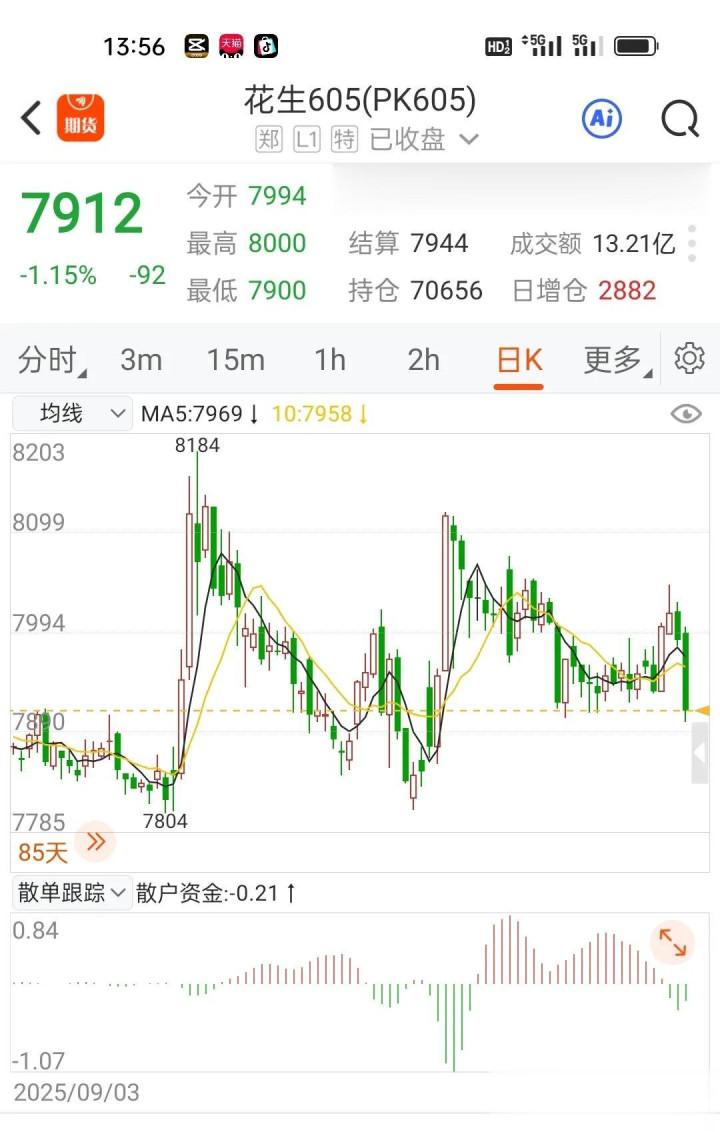
Task: Select the 15m interval tab
Action: pyautogui.click(x=235, y=360)
